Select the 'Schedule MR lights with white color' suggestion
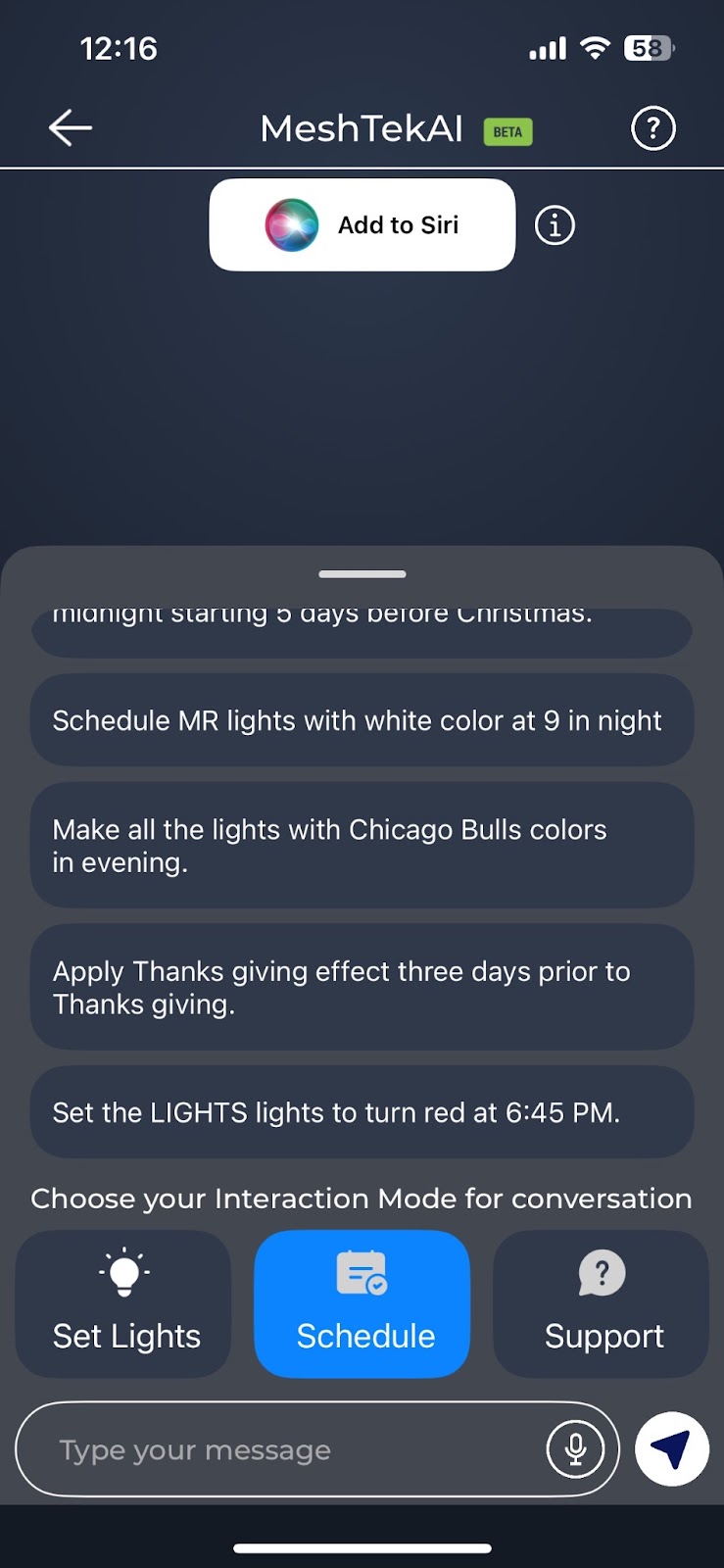 pos(362,720)
